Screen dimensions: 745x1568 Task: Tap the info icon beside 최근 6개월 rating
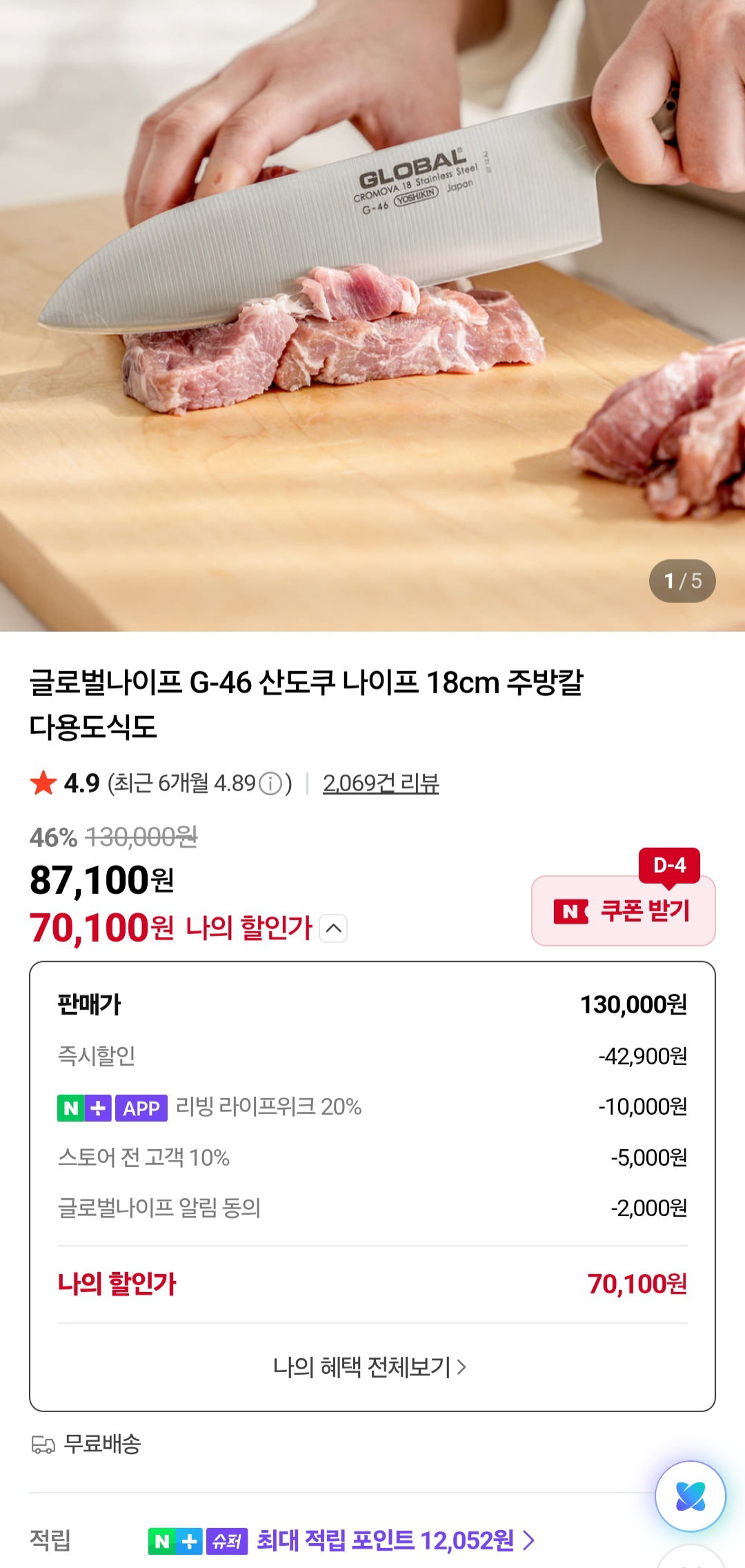[x=270, y=784]
